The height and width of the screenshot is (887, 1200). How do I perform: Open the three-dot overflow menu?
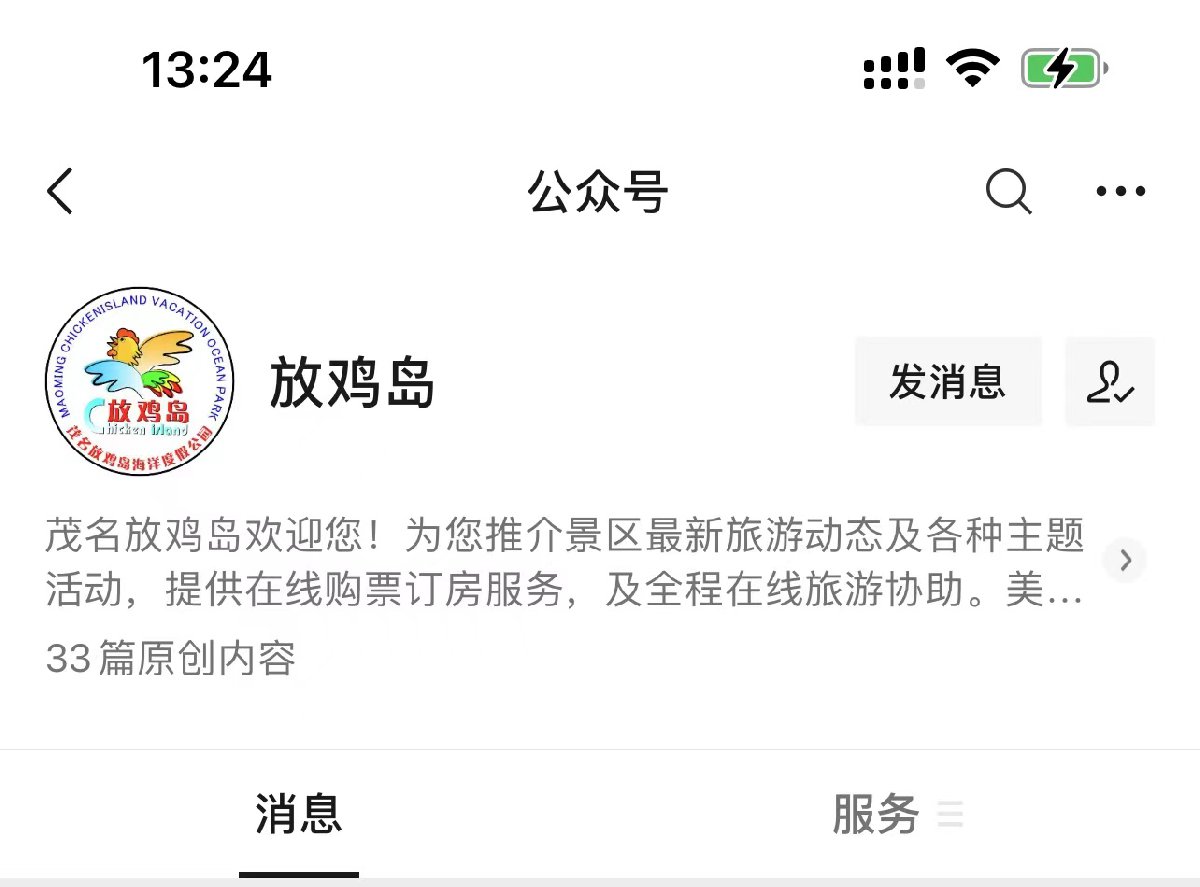pos(1120,191)
